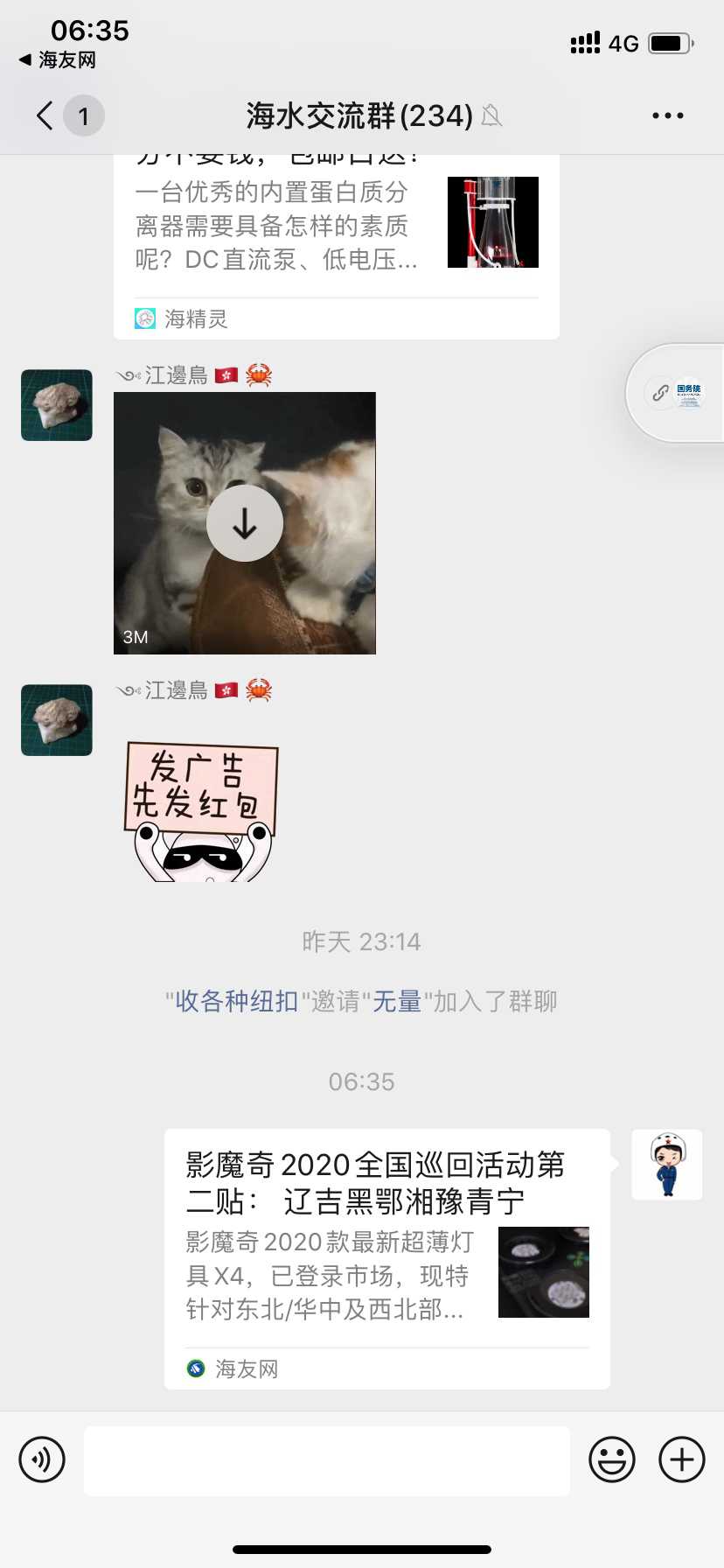Open the profile of 收各种纽扣

pyautogui.click(x=237, y=1001)
